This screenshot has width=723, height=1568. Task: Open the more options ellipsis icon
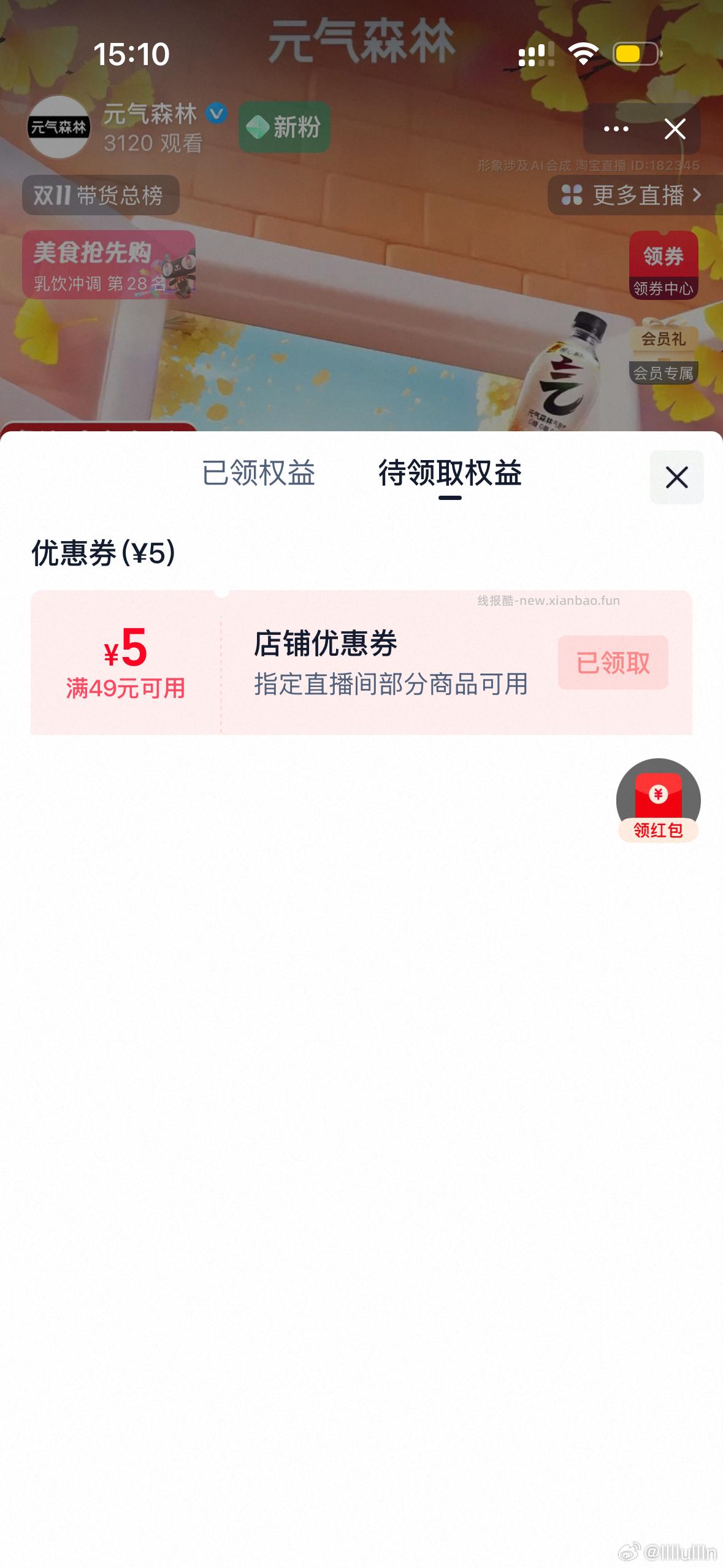point(615,128)
